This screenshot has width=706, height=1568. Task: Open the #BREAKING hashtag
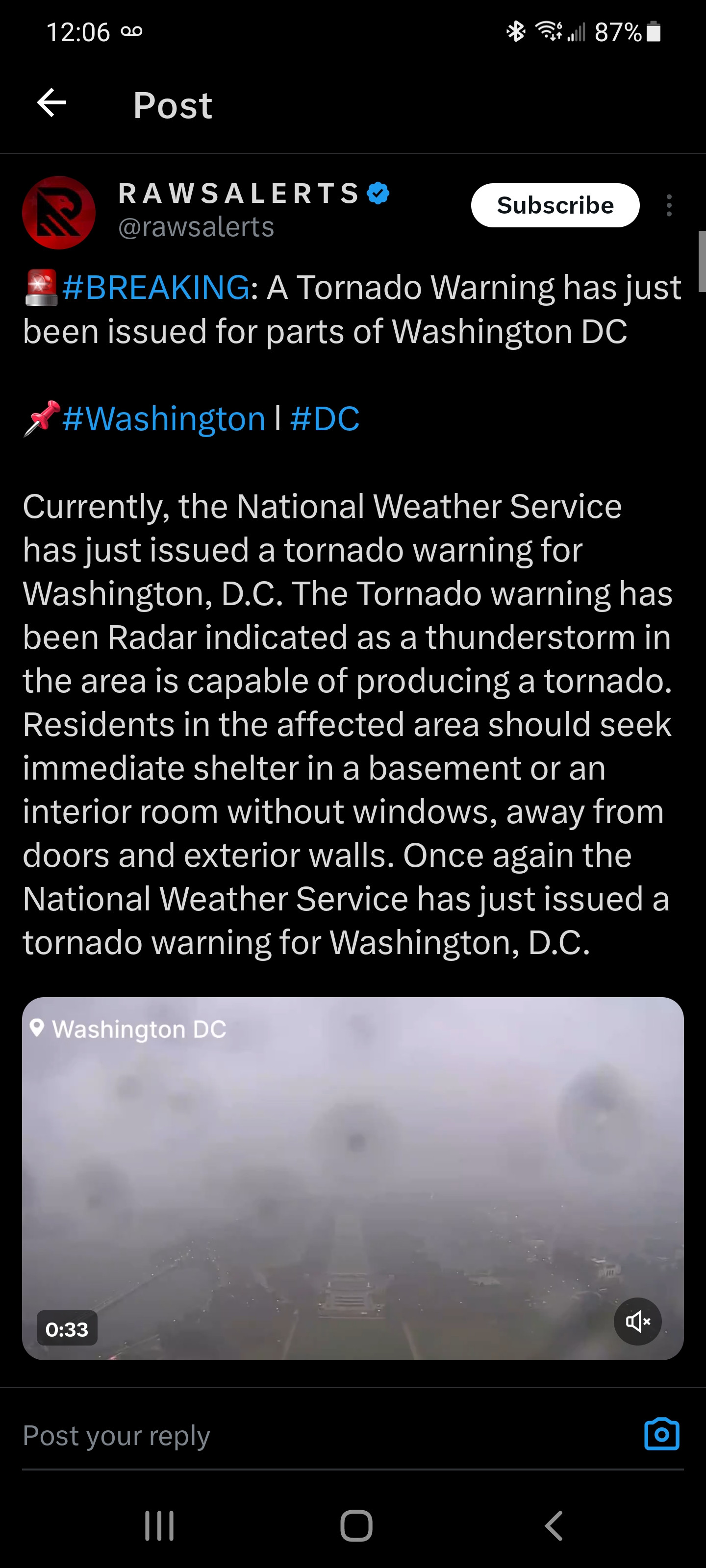156,287
